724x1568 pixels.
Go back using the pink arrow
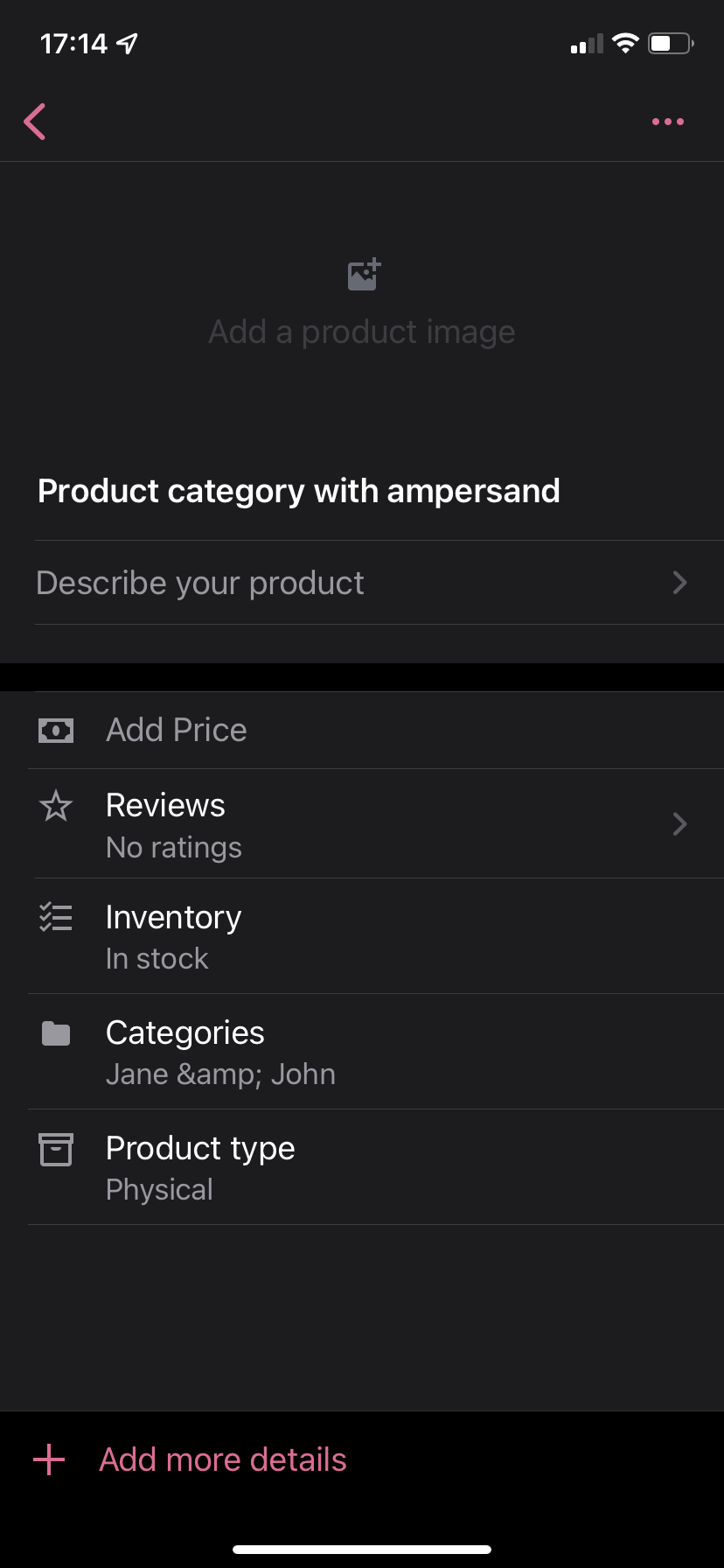(35, 122)
